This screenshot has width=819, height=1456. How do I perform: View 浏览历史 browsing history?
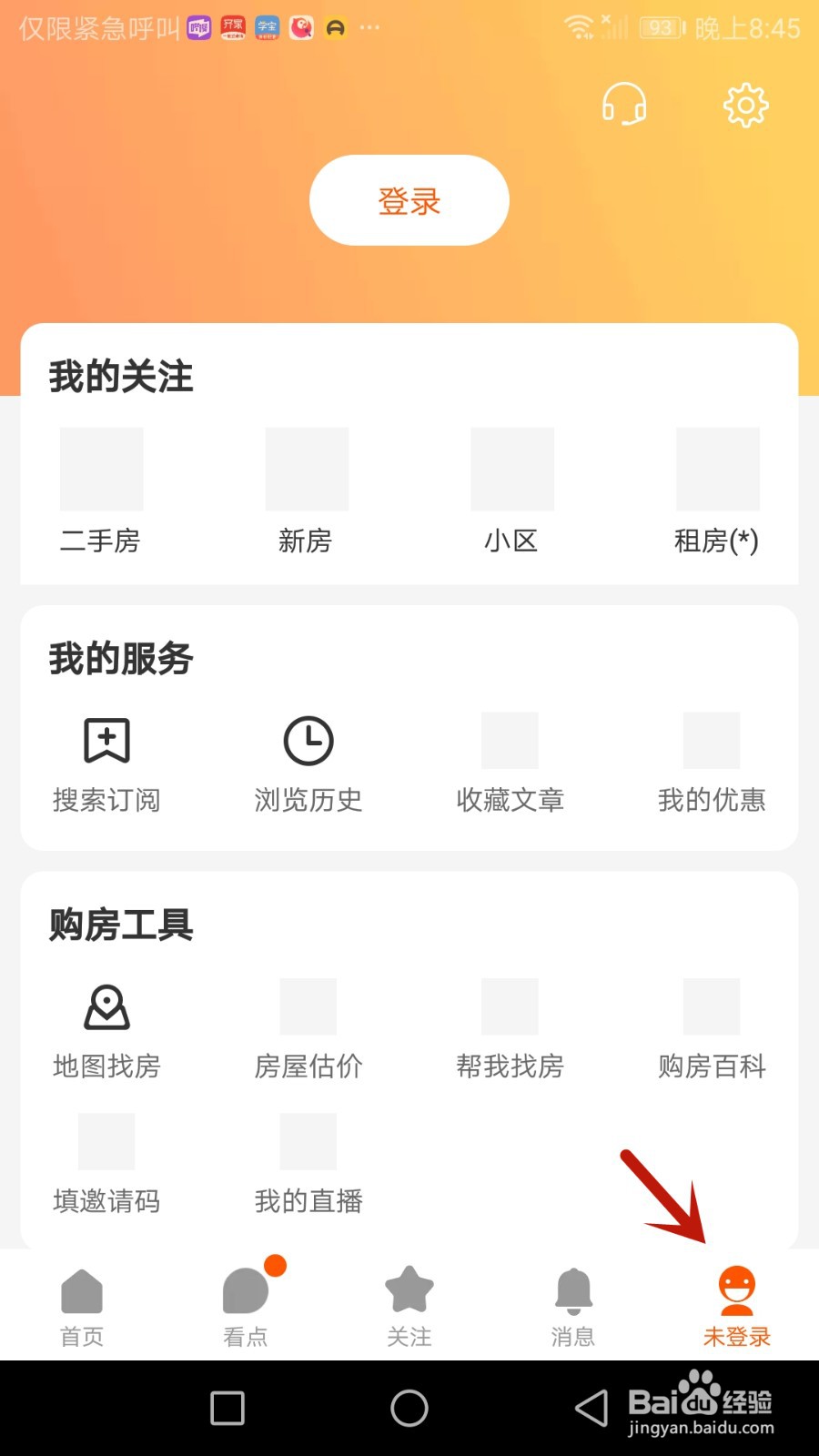308,763
